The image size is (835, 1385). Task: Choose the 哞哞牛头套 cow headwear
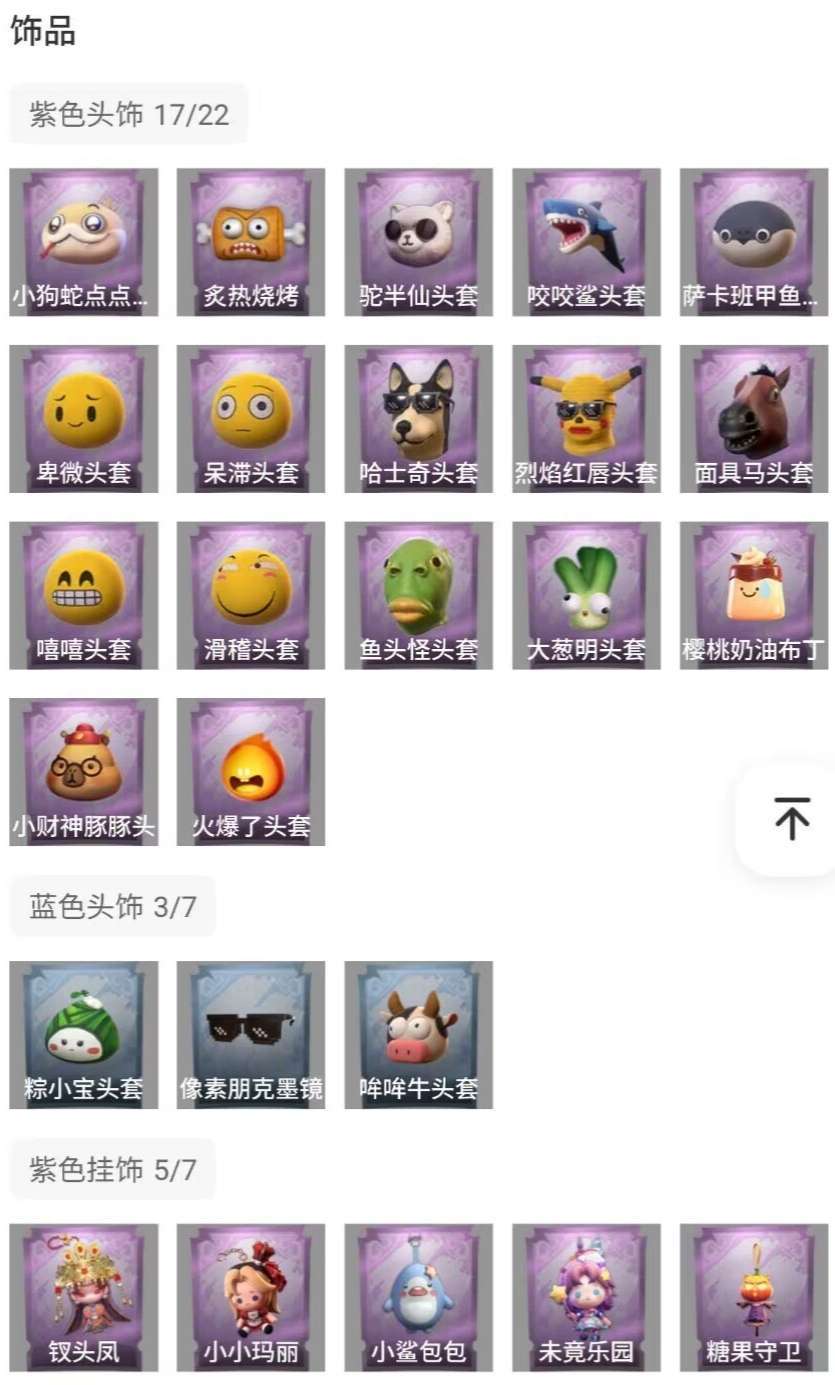(418, 1034)
